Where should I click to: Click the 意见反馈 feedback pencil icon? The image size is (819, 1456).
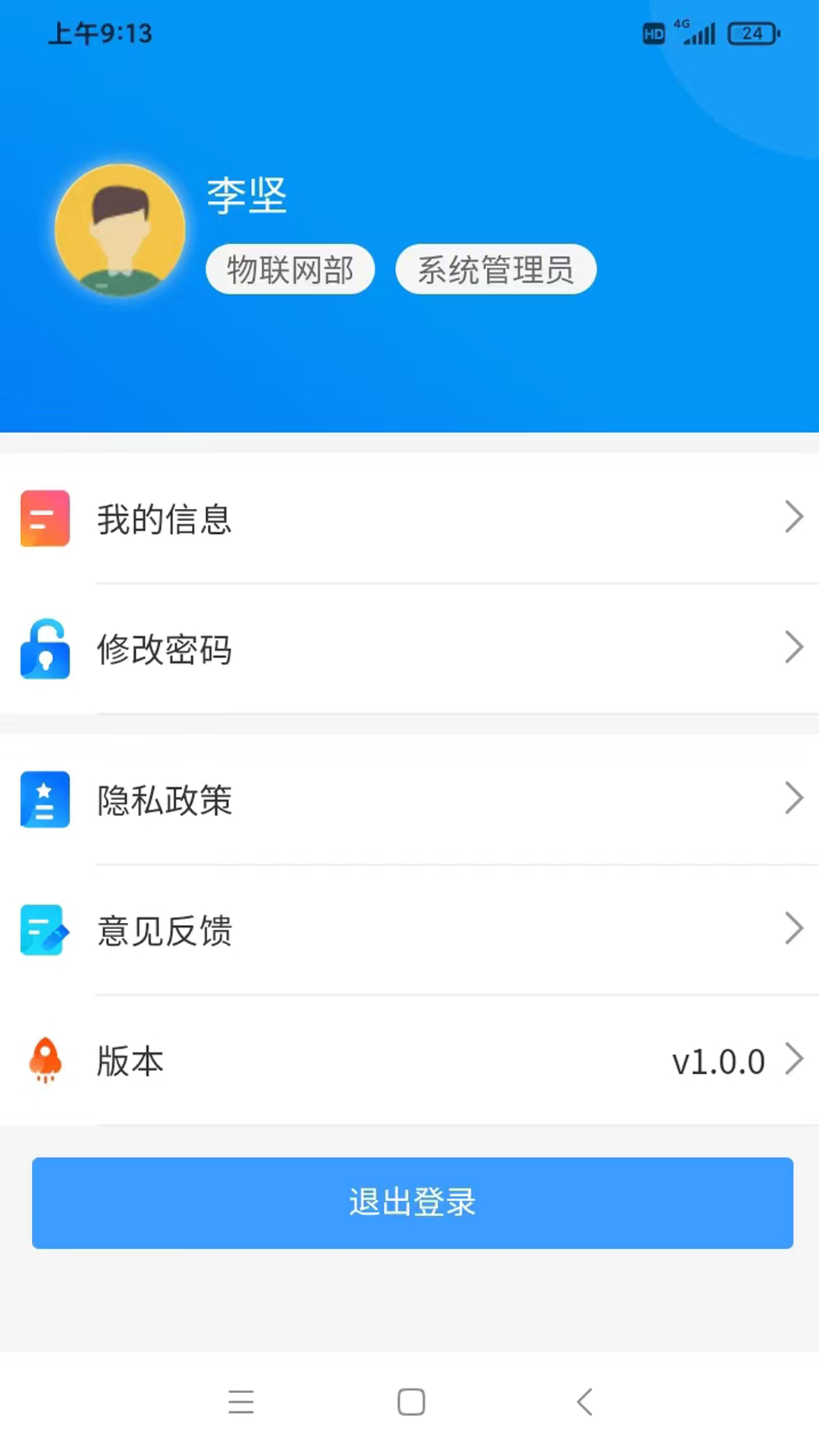(x=45, y=930)
